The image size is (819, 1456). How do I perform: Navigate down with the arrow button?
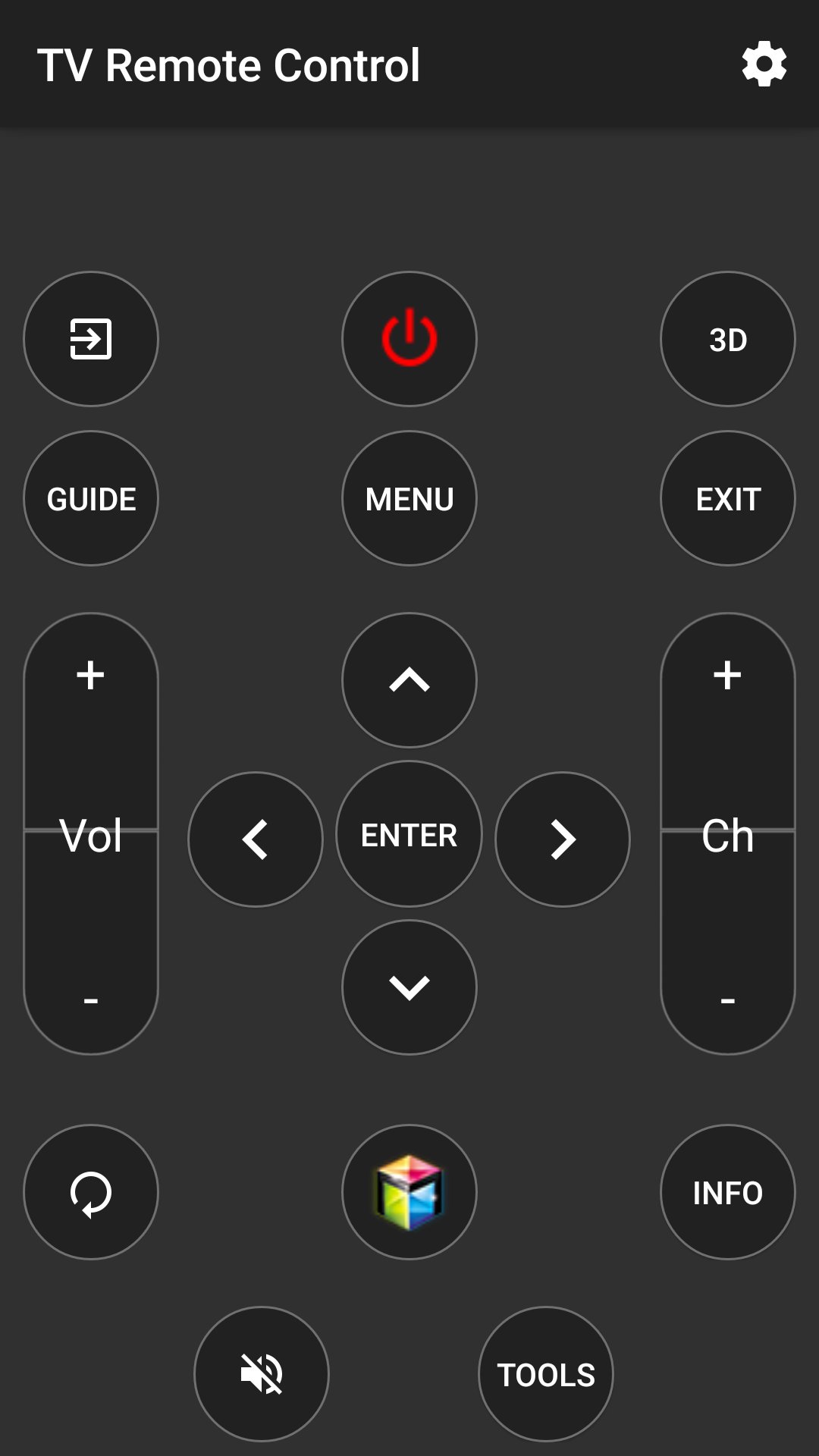pos(409,987)
